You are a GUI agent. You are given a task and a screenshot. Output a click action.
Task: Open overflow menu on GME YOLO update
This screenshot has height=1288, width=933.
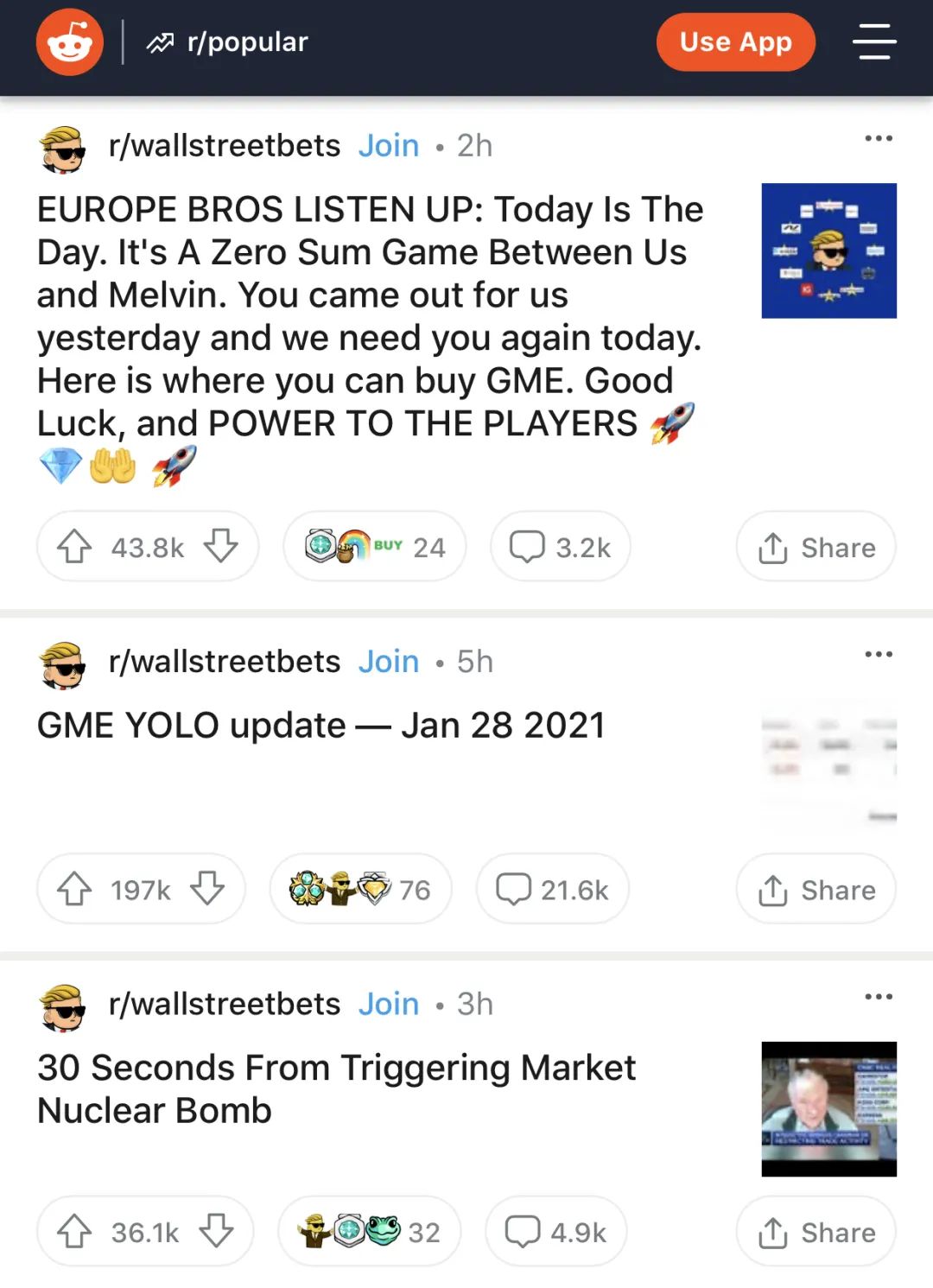coord(878,654)
